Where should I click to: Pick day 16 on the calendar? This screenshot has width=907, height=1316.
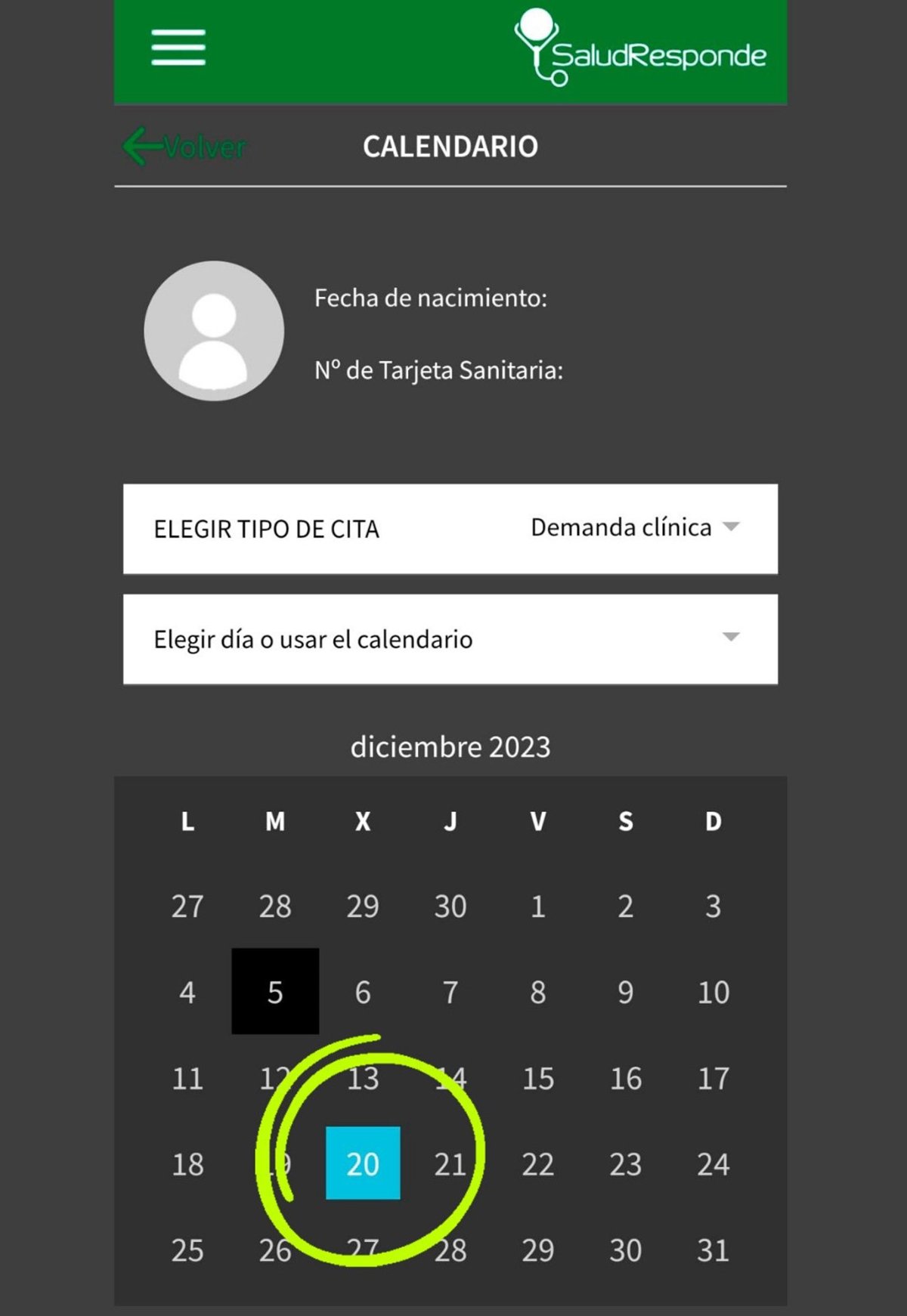tap(625, 1078)
